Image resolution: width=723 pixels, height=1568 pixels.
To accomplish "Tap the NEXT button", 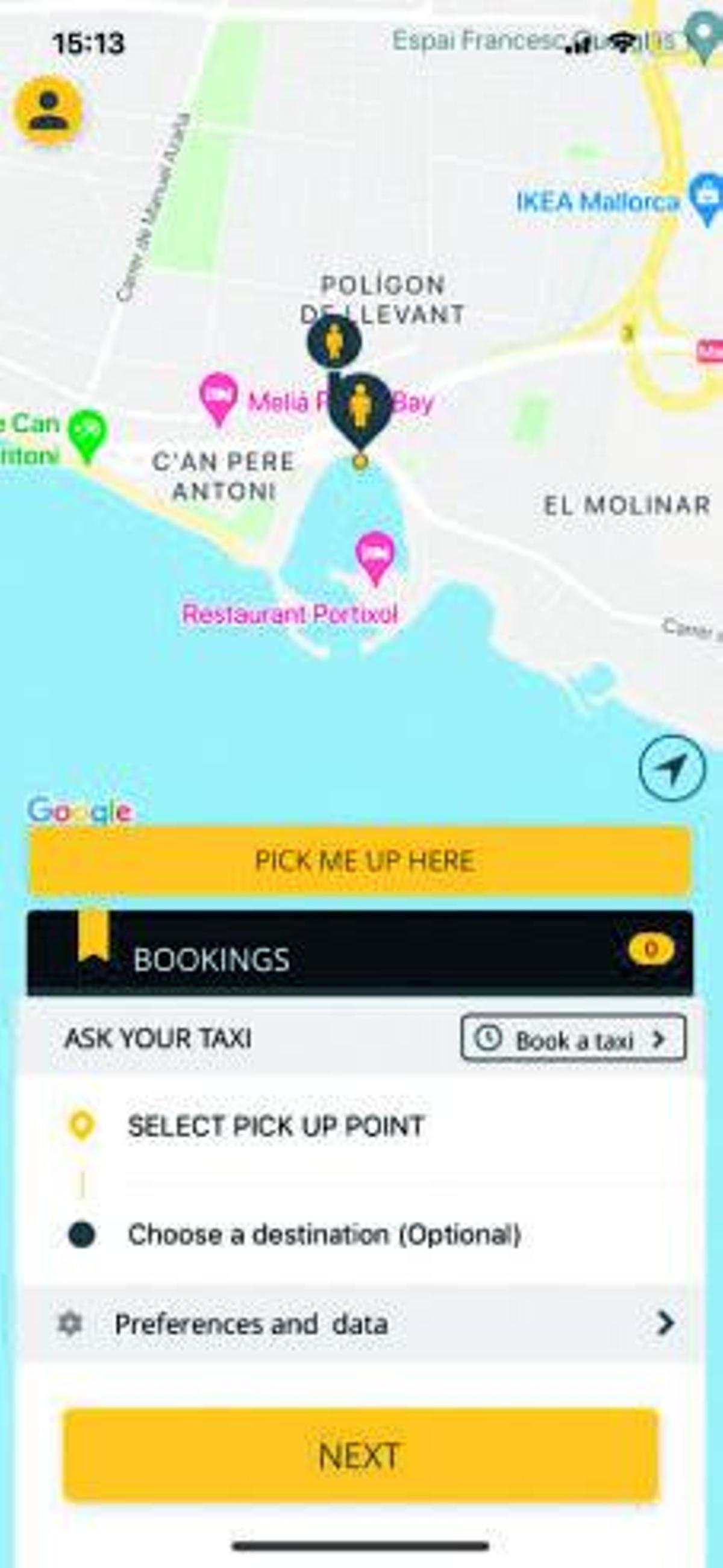I will (360, 1455).
